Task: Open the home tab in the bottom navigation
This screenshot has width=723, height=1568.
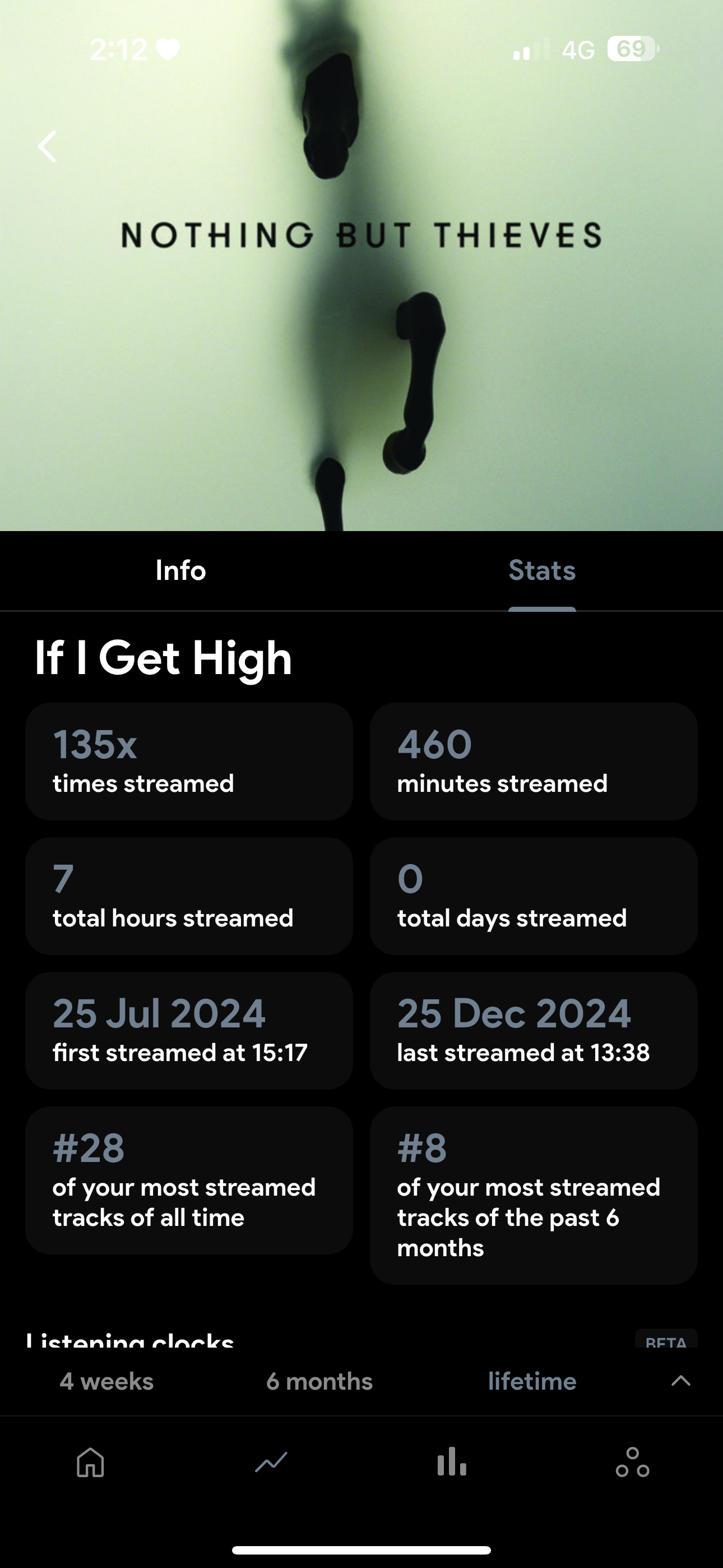Action: pos(91,1462)
